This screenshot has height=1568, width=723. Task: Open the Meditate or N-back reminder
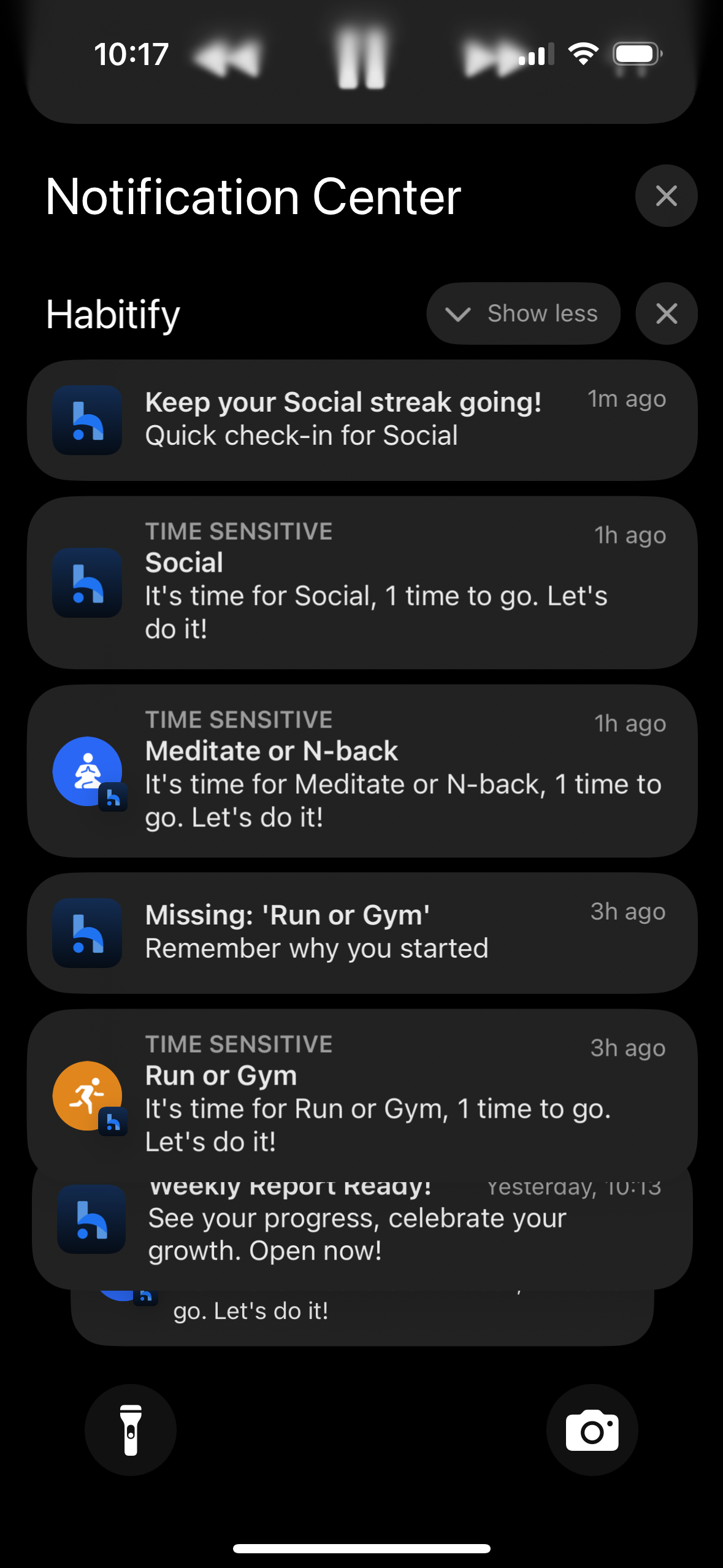coord(362,771)
